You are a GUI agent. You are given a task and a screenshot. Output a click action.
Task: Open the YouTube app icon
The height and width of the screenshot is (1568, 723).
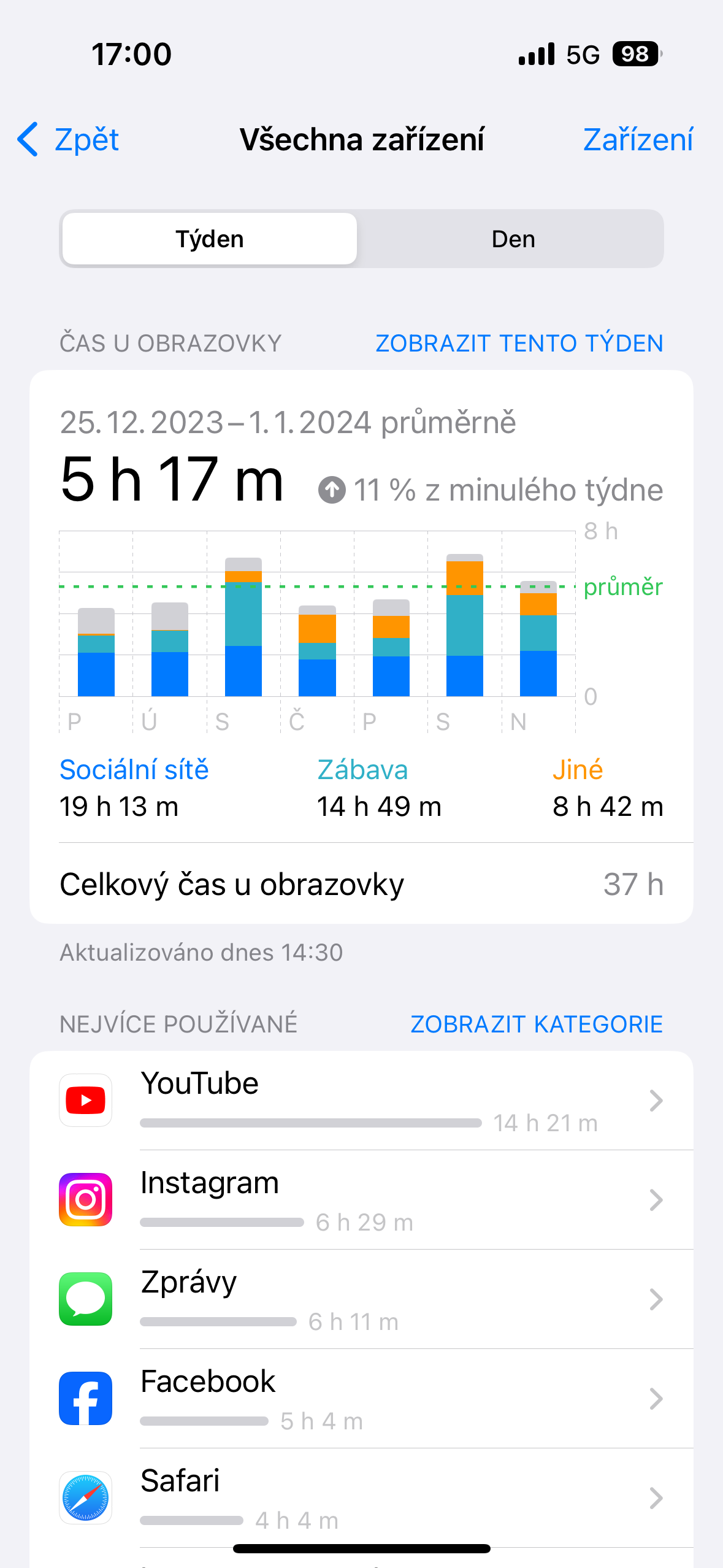coord(85,1100)
